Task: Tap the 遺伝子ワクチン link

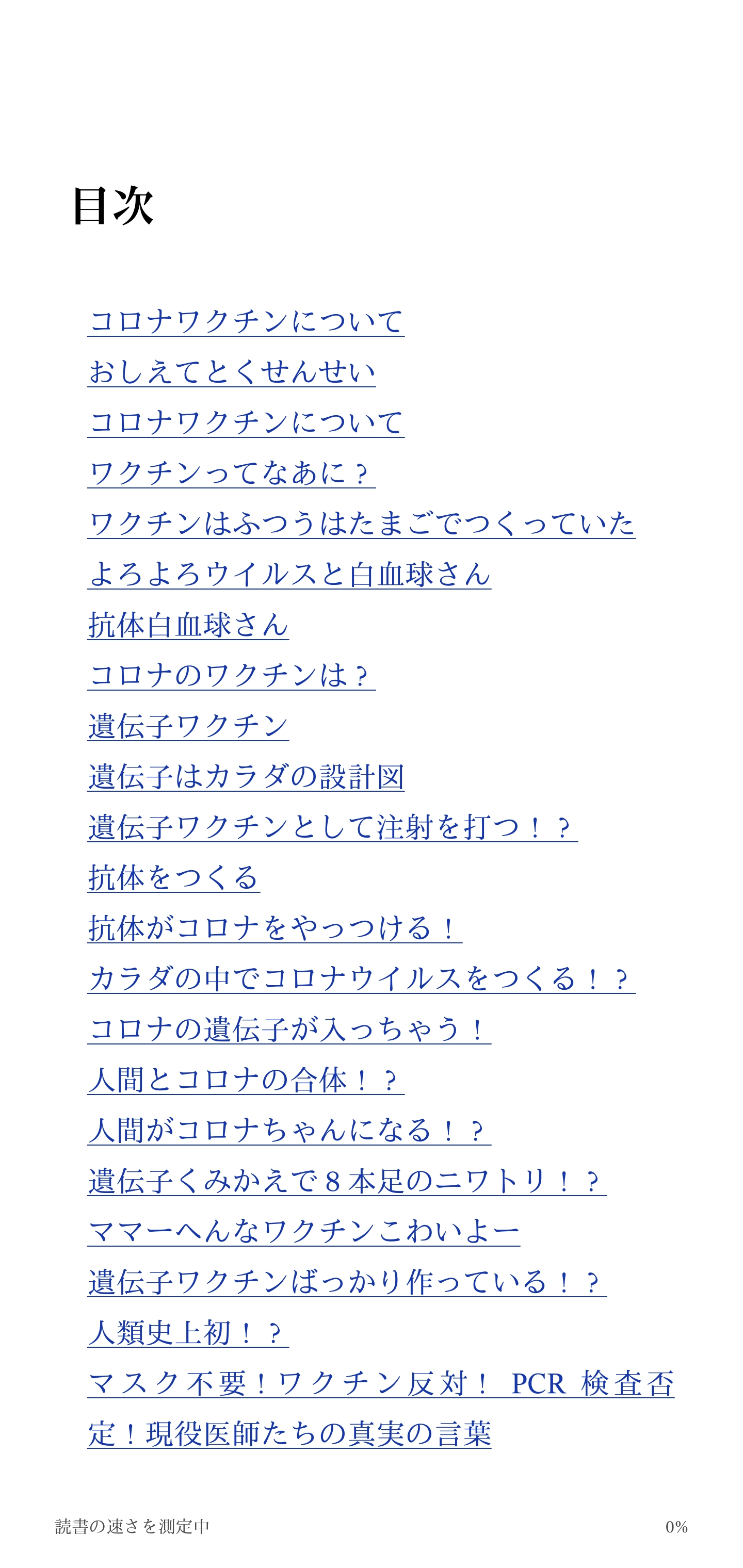Action: tap(188, 726)
